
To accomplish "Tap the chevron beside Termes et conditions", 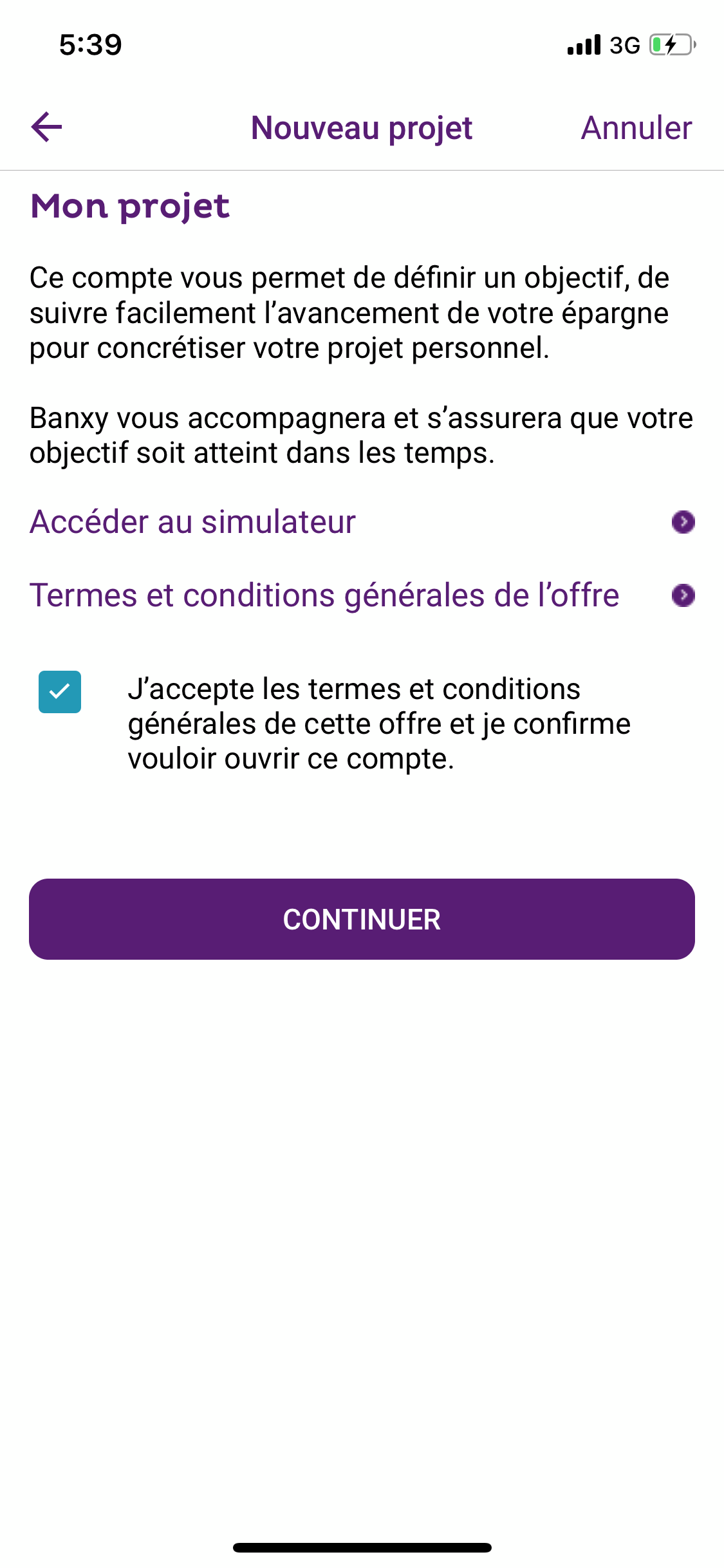I will (x=683, y=595).
